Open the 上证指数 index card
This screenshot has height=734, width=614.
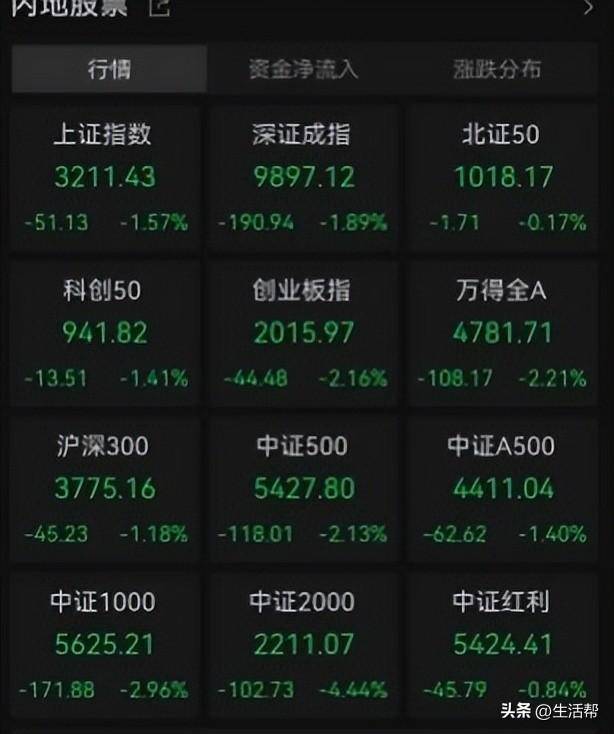(x=105, y=177)
